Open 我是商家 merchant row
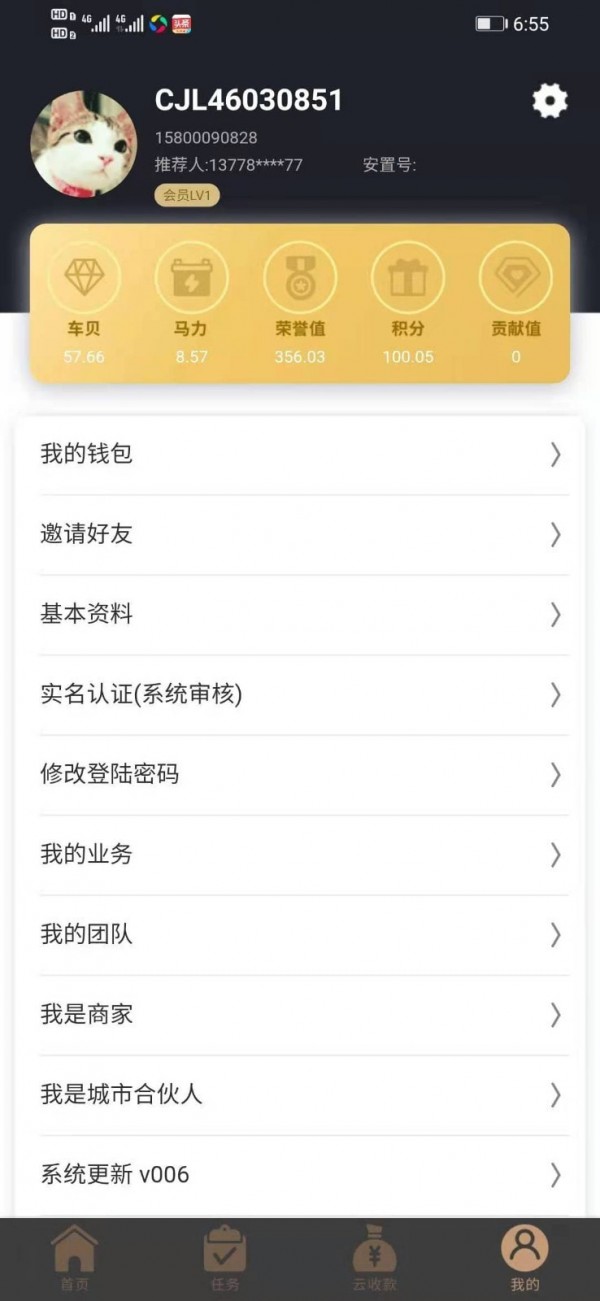The height and width of the screenshot is (1301, 600). click(300, 1015)
